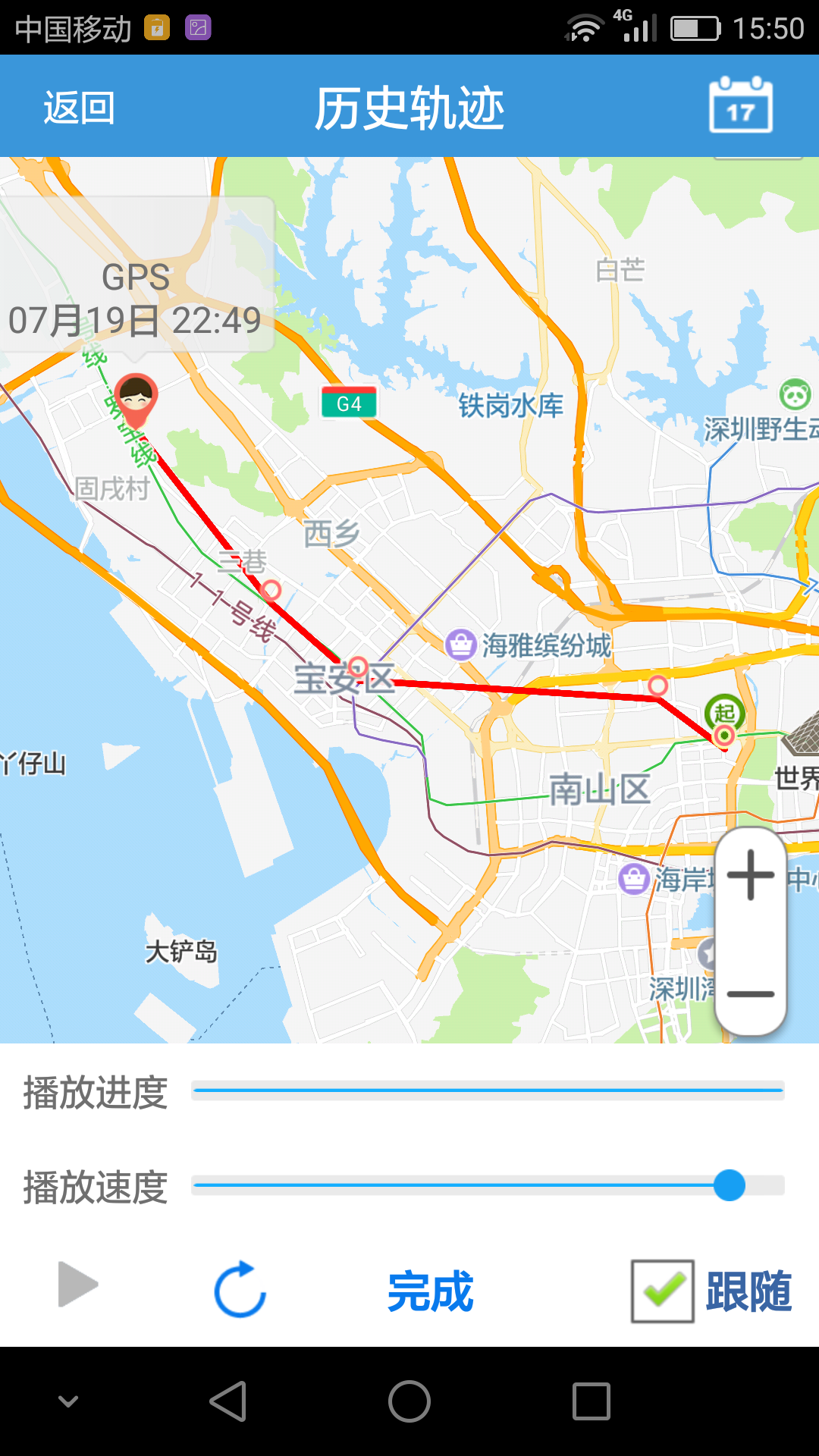Viewport: 819px width, 1456px height.
Task: Play the track history
Action: [78, 1285]
